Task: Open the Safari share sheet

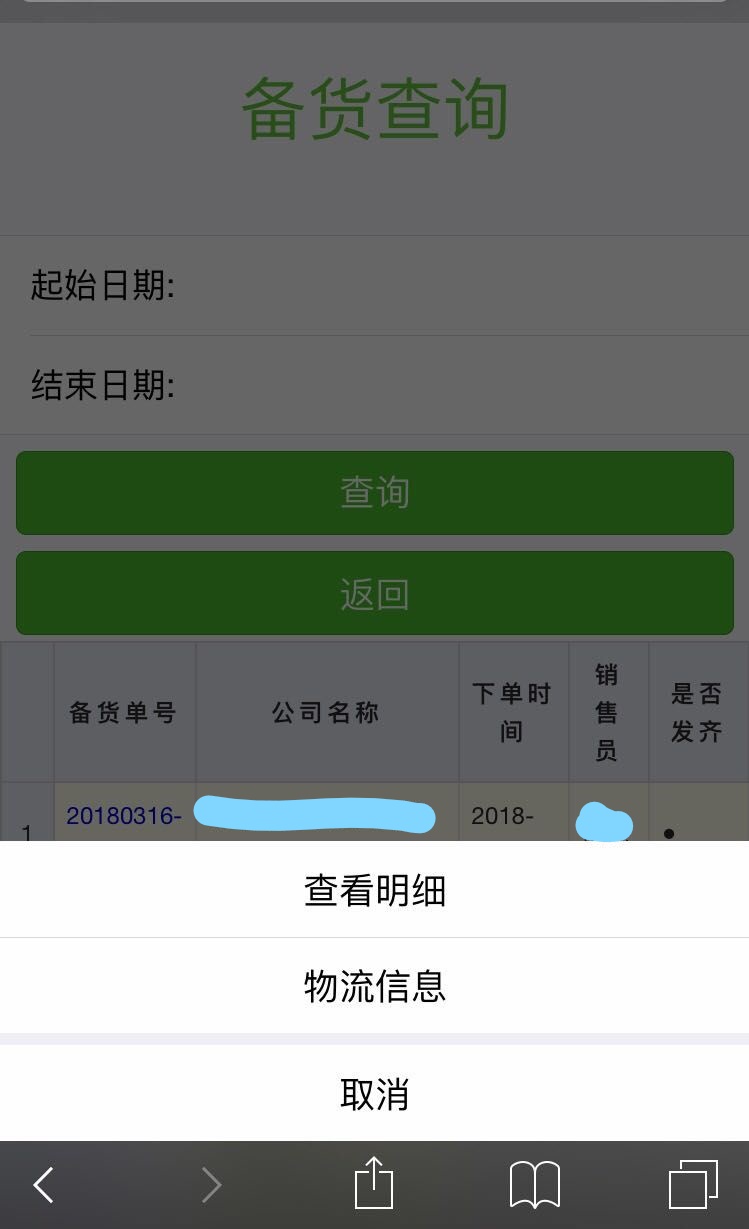Action: point(374,1182)
